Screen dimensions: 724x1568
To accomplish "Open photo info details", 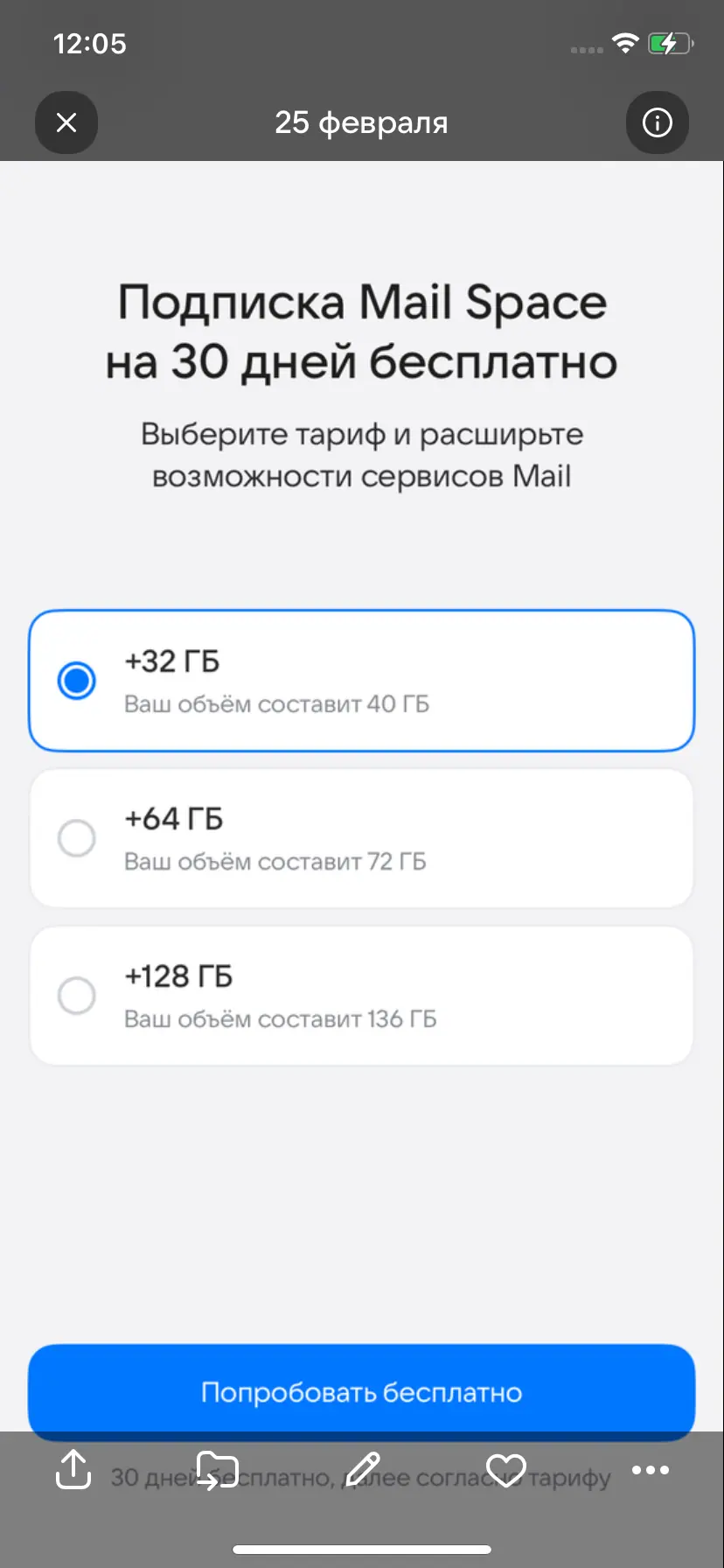I will (x=657, y=122).
